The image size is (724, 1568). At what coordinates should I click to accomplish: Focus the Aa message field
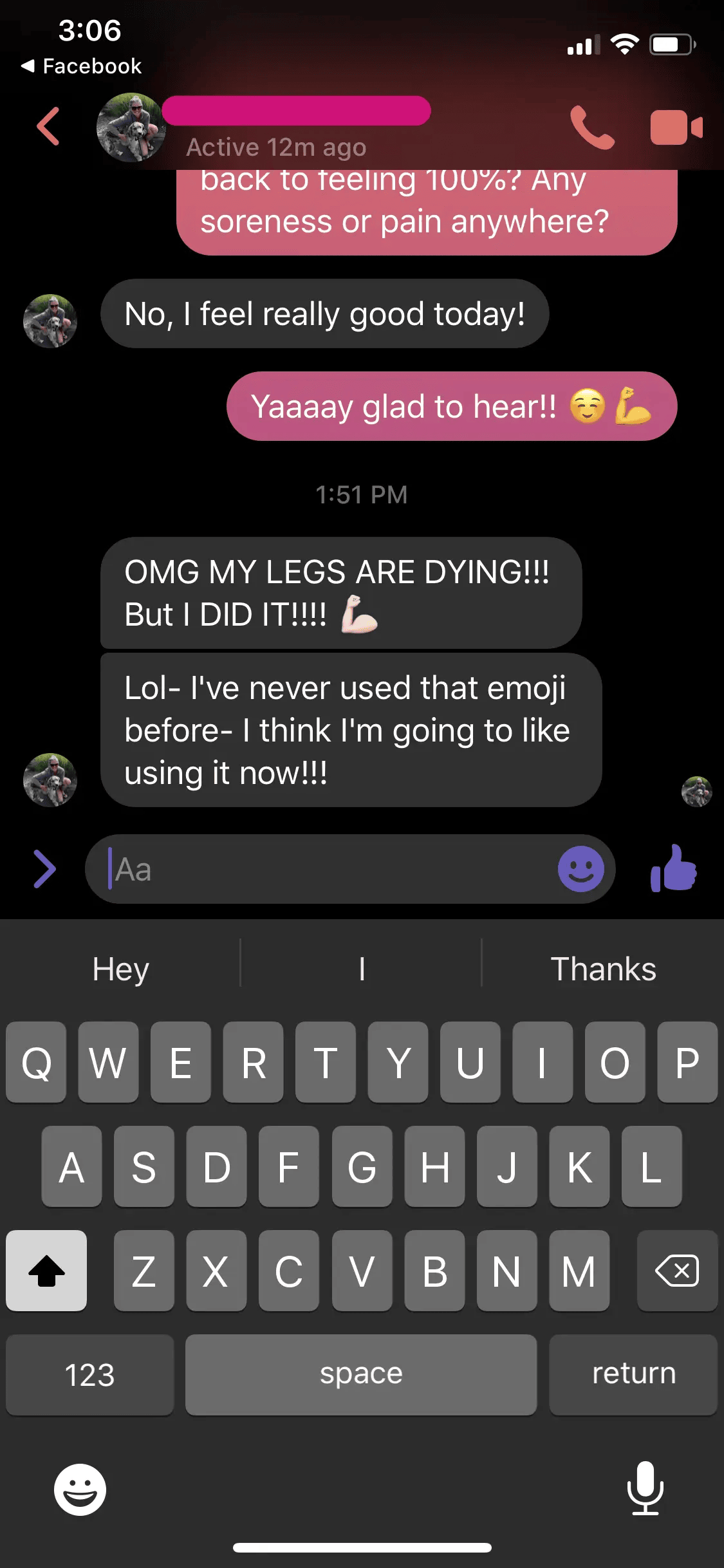322,869
